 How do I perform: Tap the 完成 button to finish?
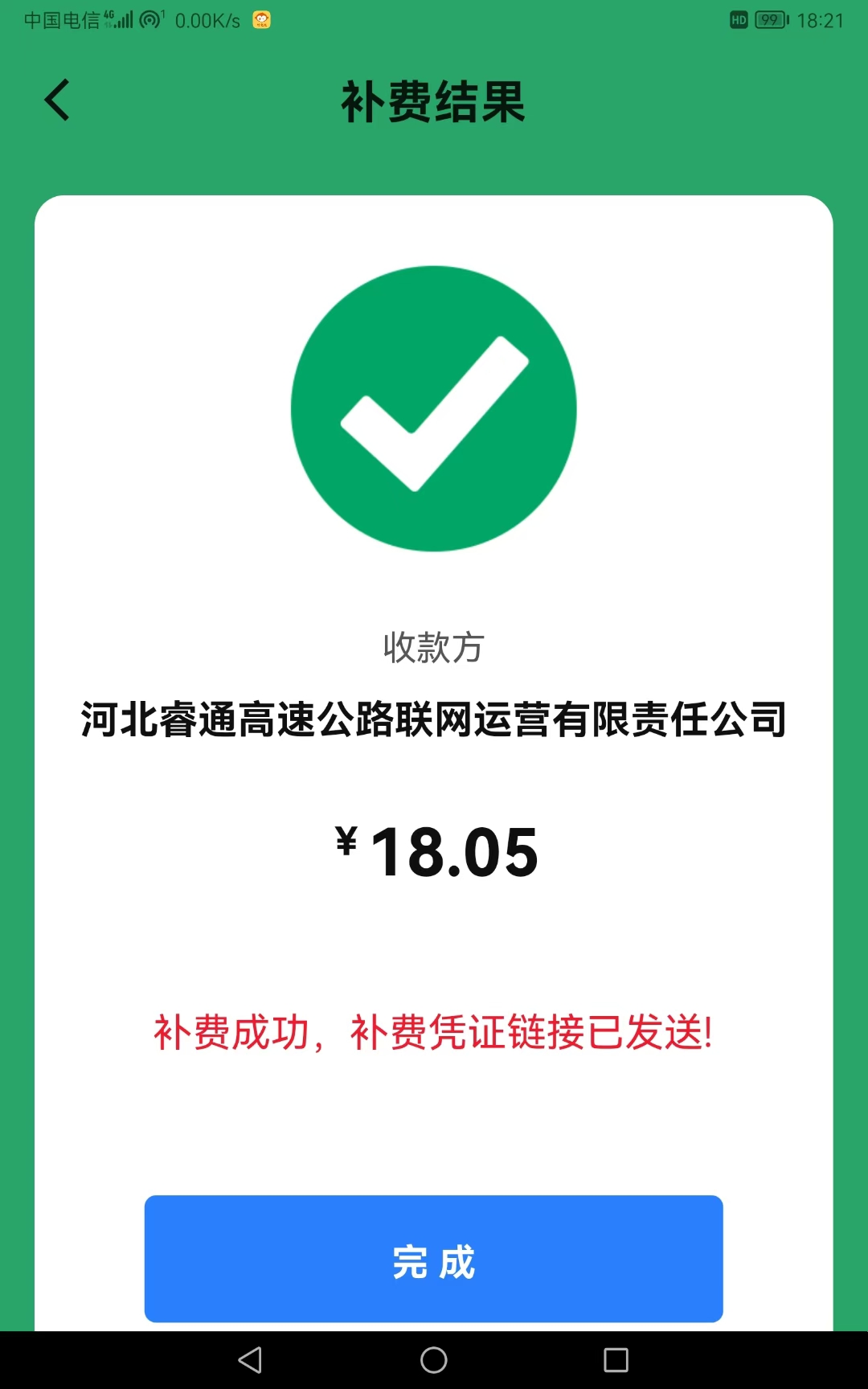[x=433, y=1260]
